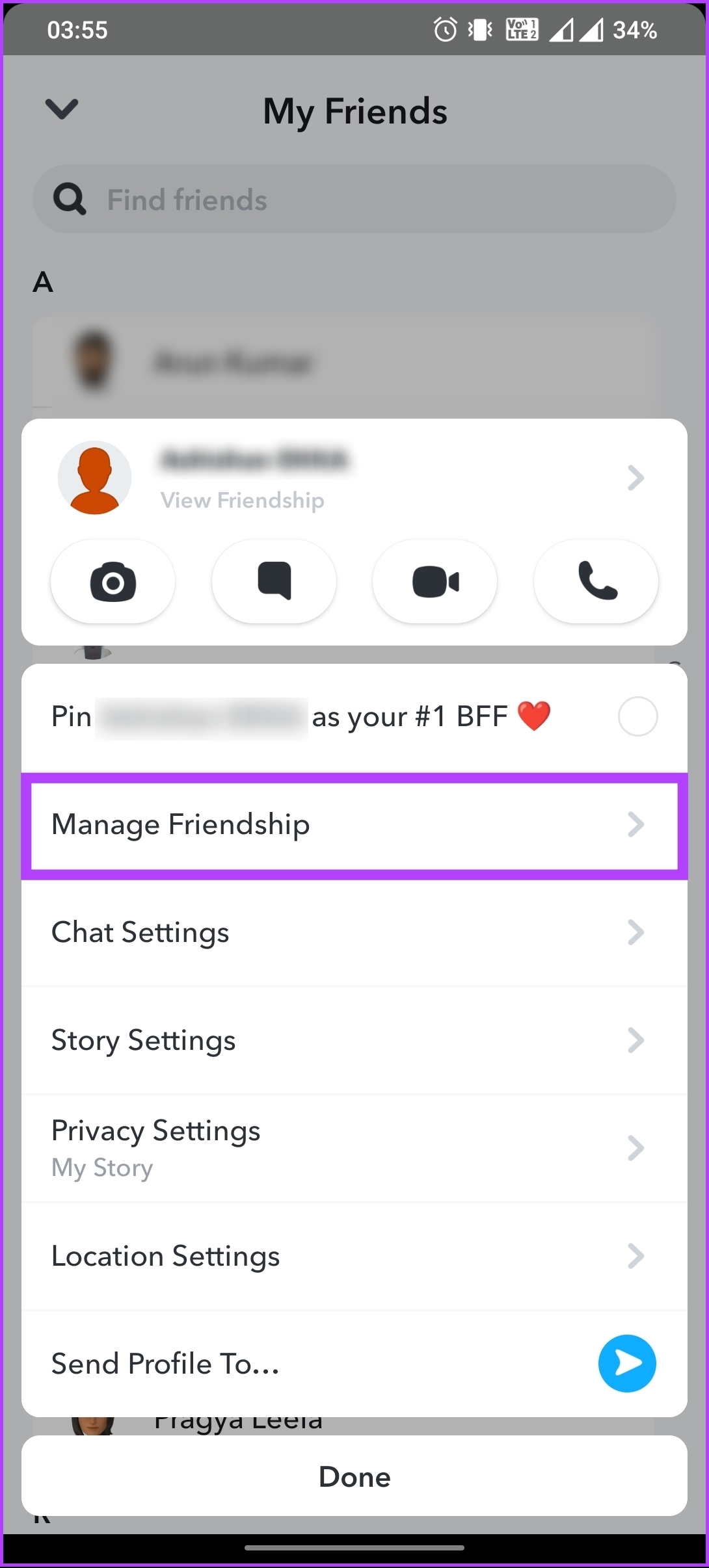Start a video call

(435, 581)
